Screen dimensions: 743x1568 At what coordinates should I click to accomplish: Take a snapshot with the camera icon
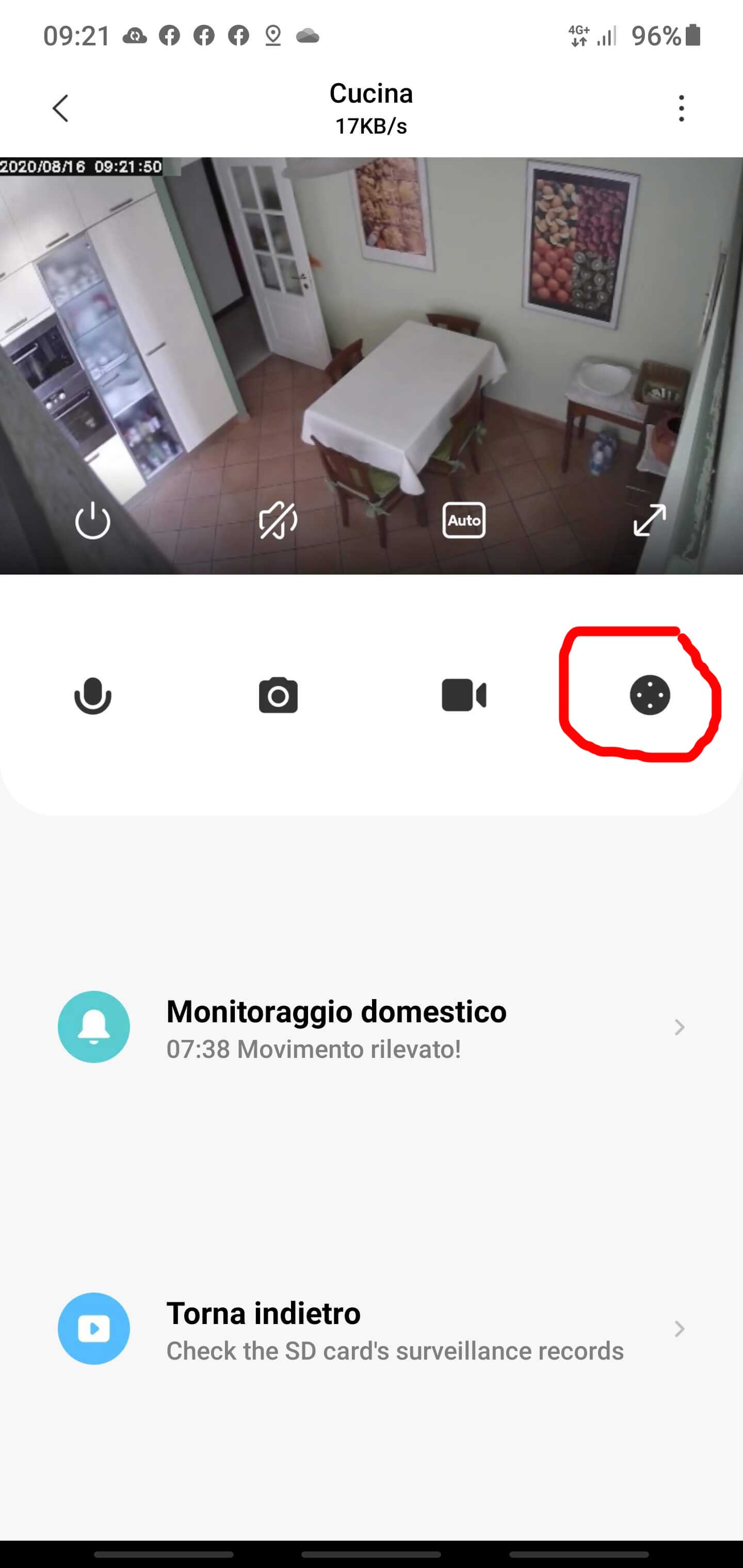point(278,695)
